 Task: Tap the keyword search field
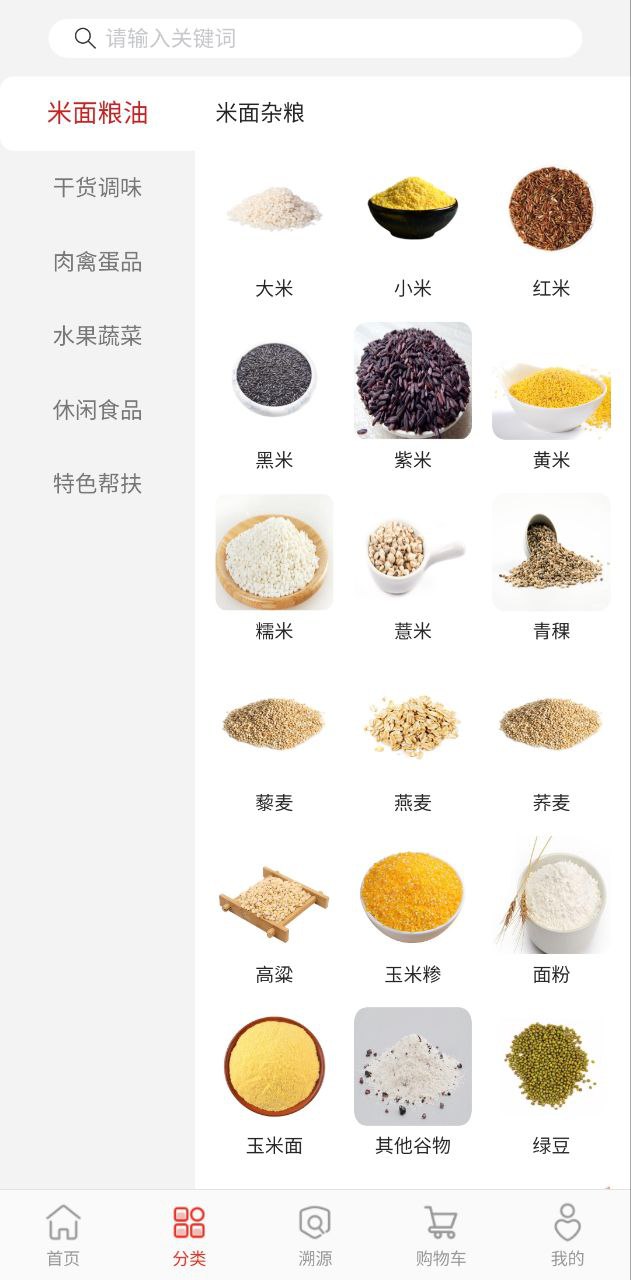(x=315, y=39)
